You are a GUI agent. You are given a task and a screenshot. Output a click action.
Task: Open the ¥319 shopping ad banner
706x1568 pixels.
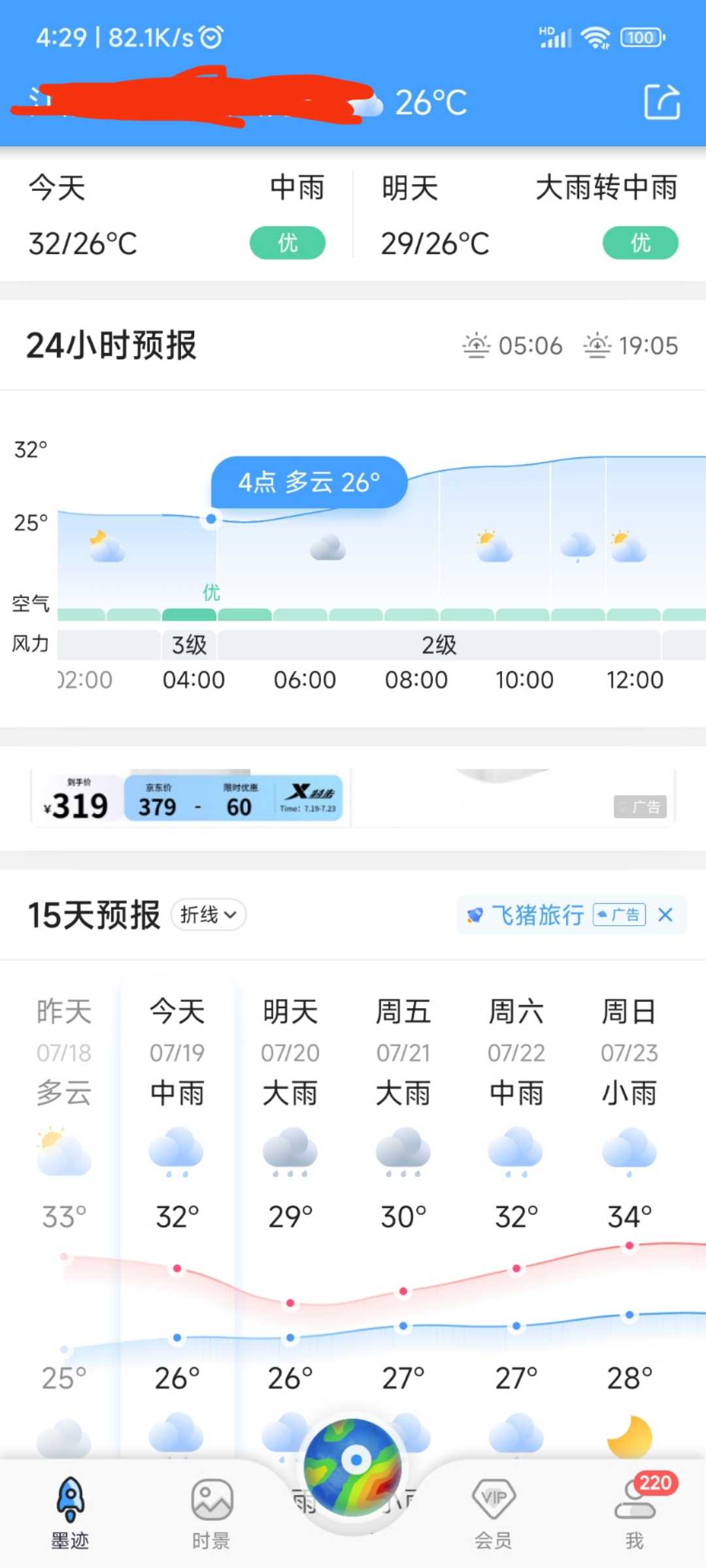point(353,798)
